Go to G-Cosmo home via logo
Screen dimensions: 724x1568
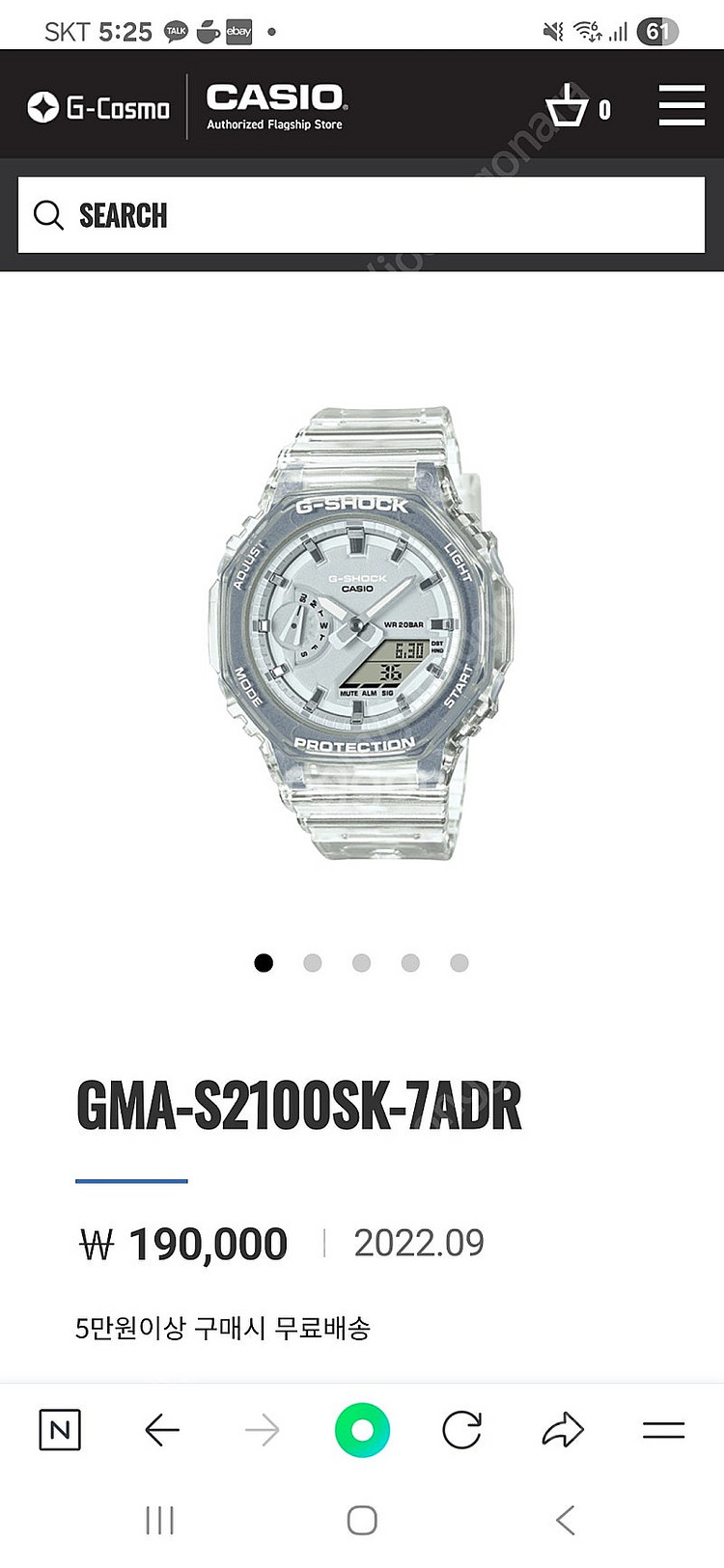tap(99, 107)
